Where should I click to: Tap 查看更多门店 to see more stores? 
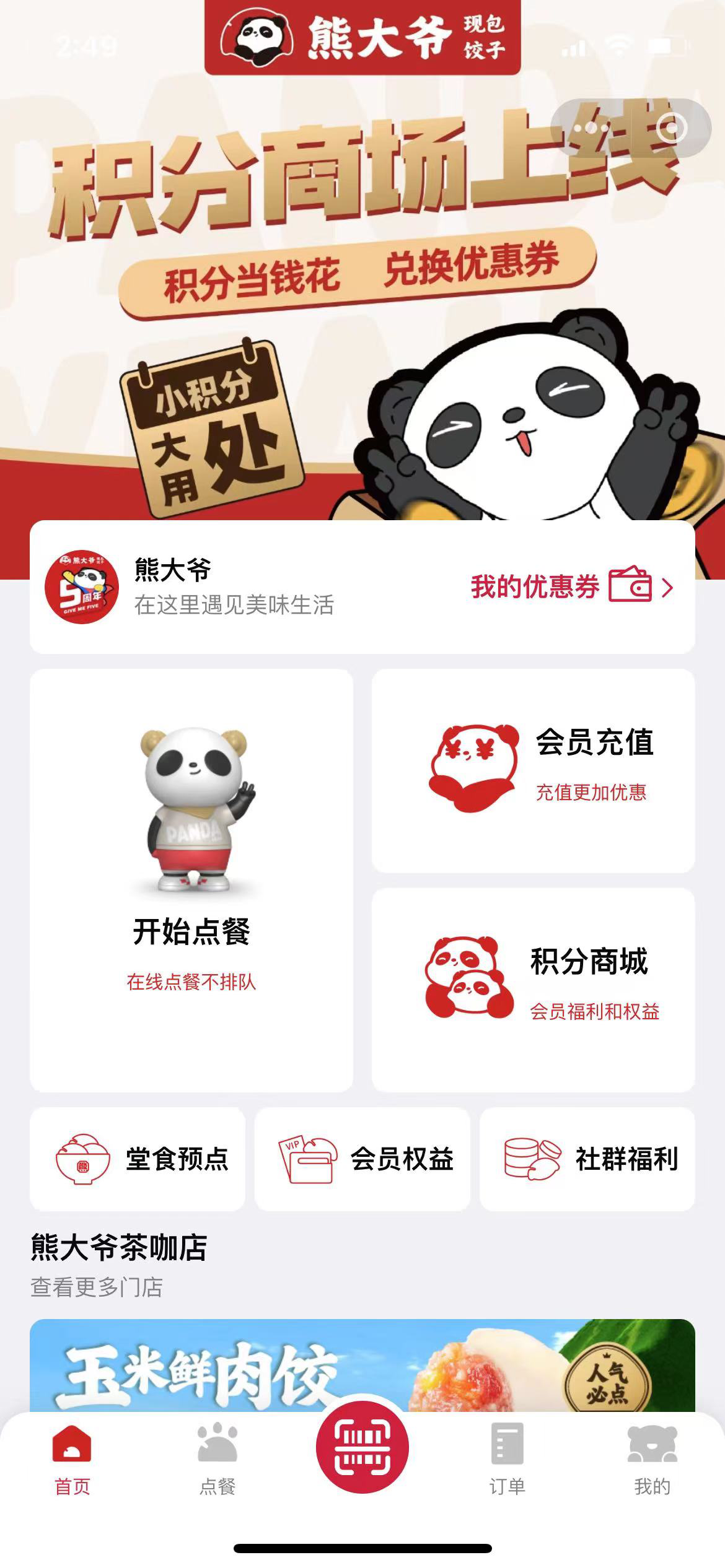97,1287
